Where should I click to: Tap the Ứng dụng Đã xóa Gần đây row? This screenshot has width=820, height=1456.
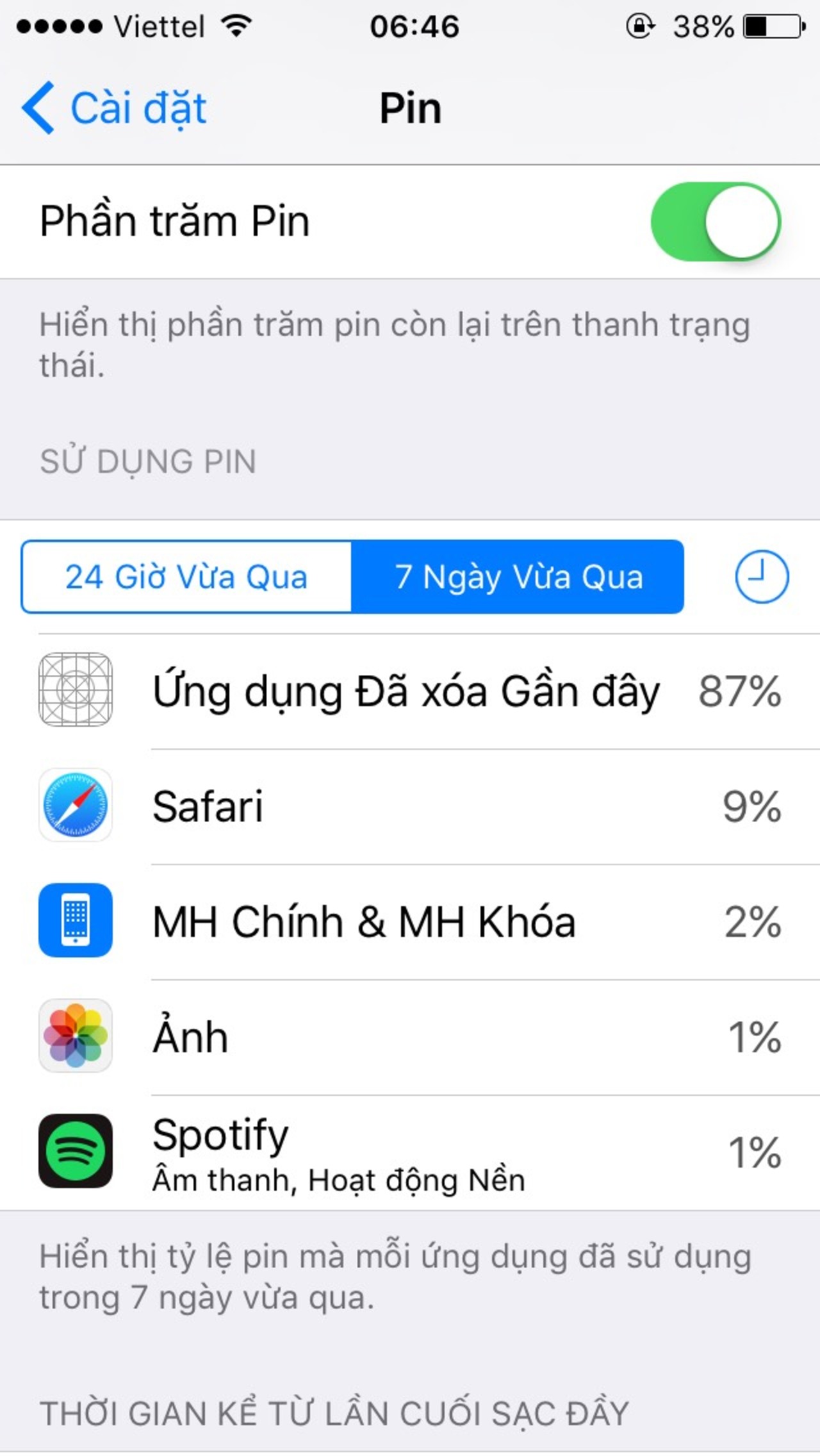coord(410,691)
